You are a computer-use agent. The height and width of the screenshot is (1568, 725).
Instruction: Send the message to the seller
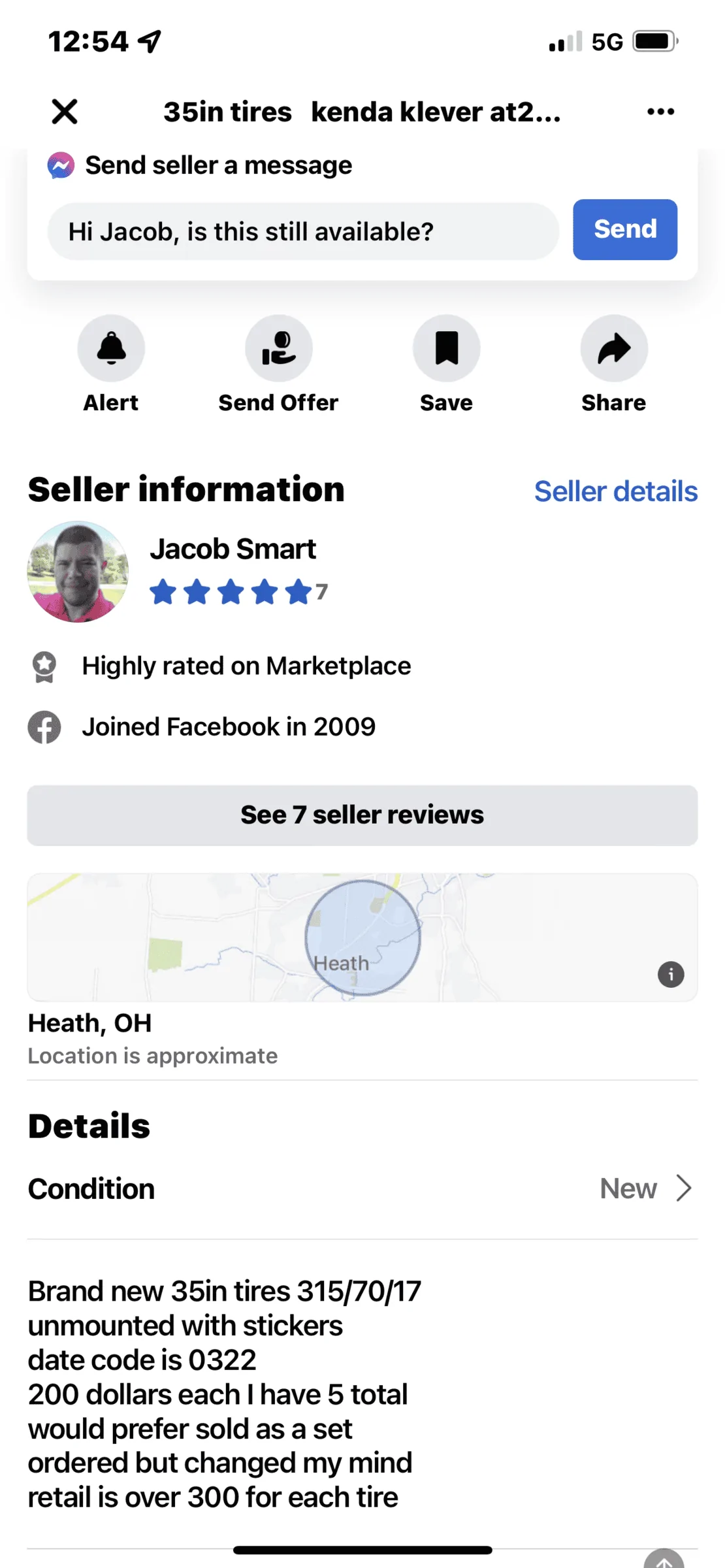(625, 229)
